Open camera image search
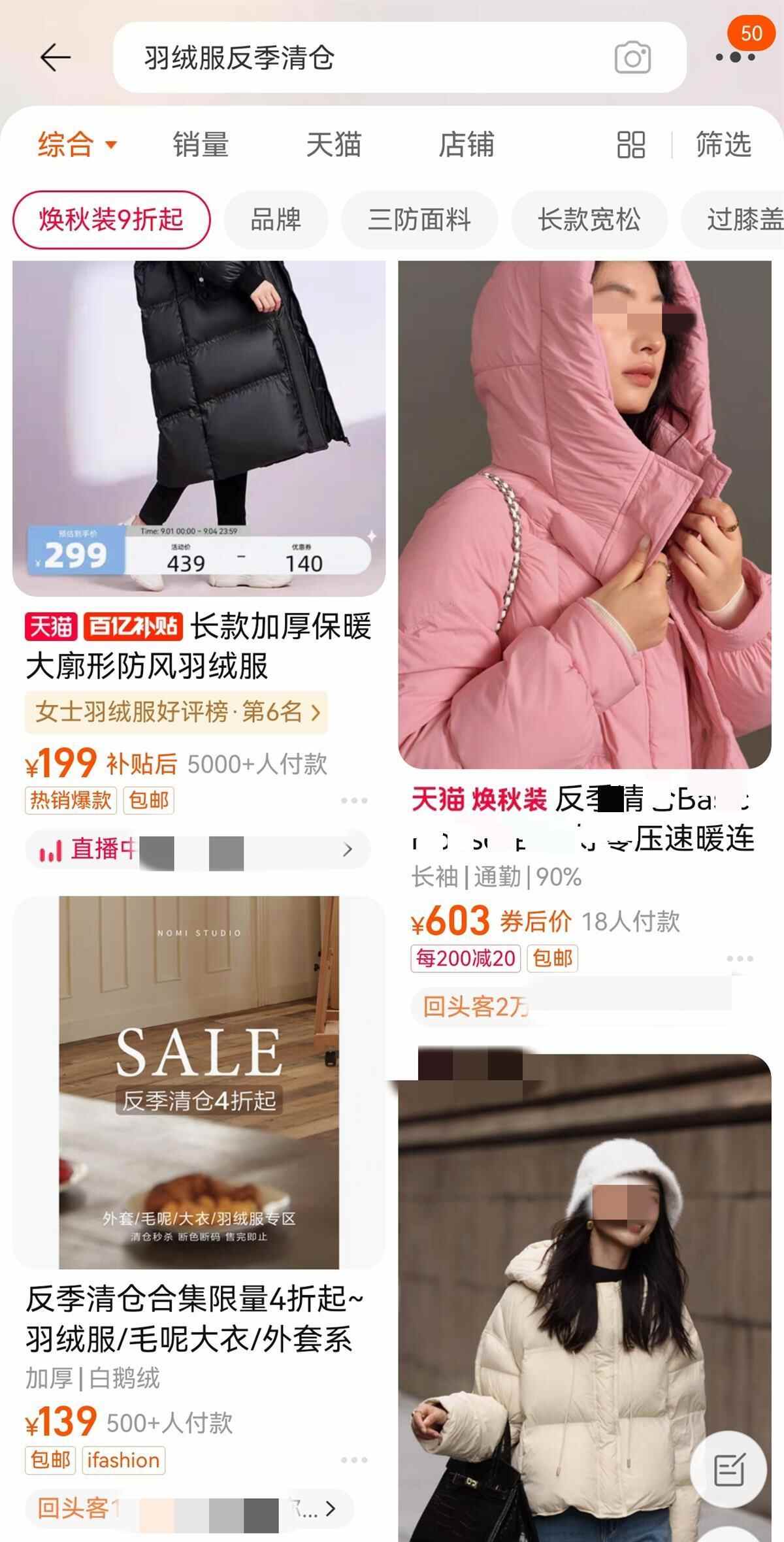784x1542 pixels. tap(632, 58)
